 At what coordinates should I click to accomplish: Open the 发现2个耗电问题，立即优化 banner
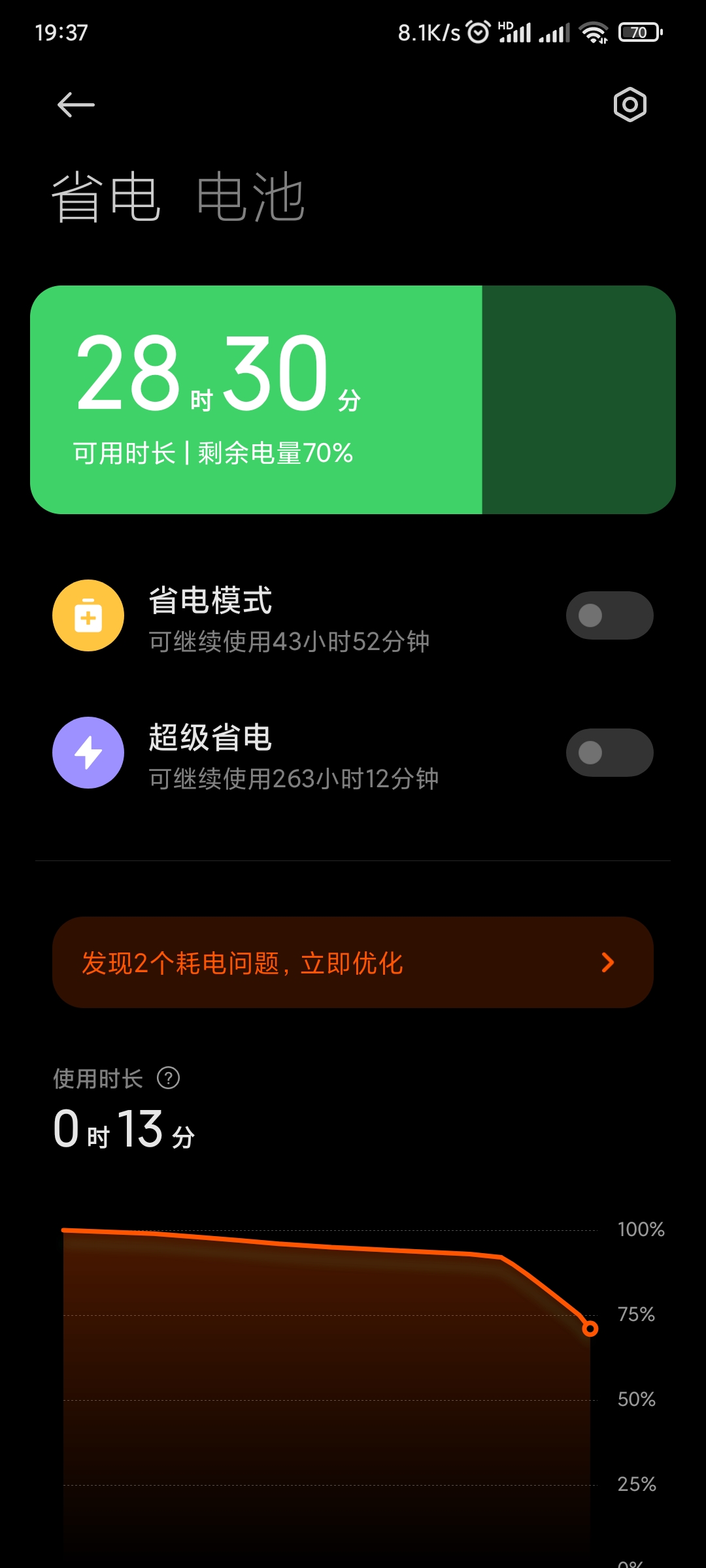click(353, 962)
